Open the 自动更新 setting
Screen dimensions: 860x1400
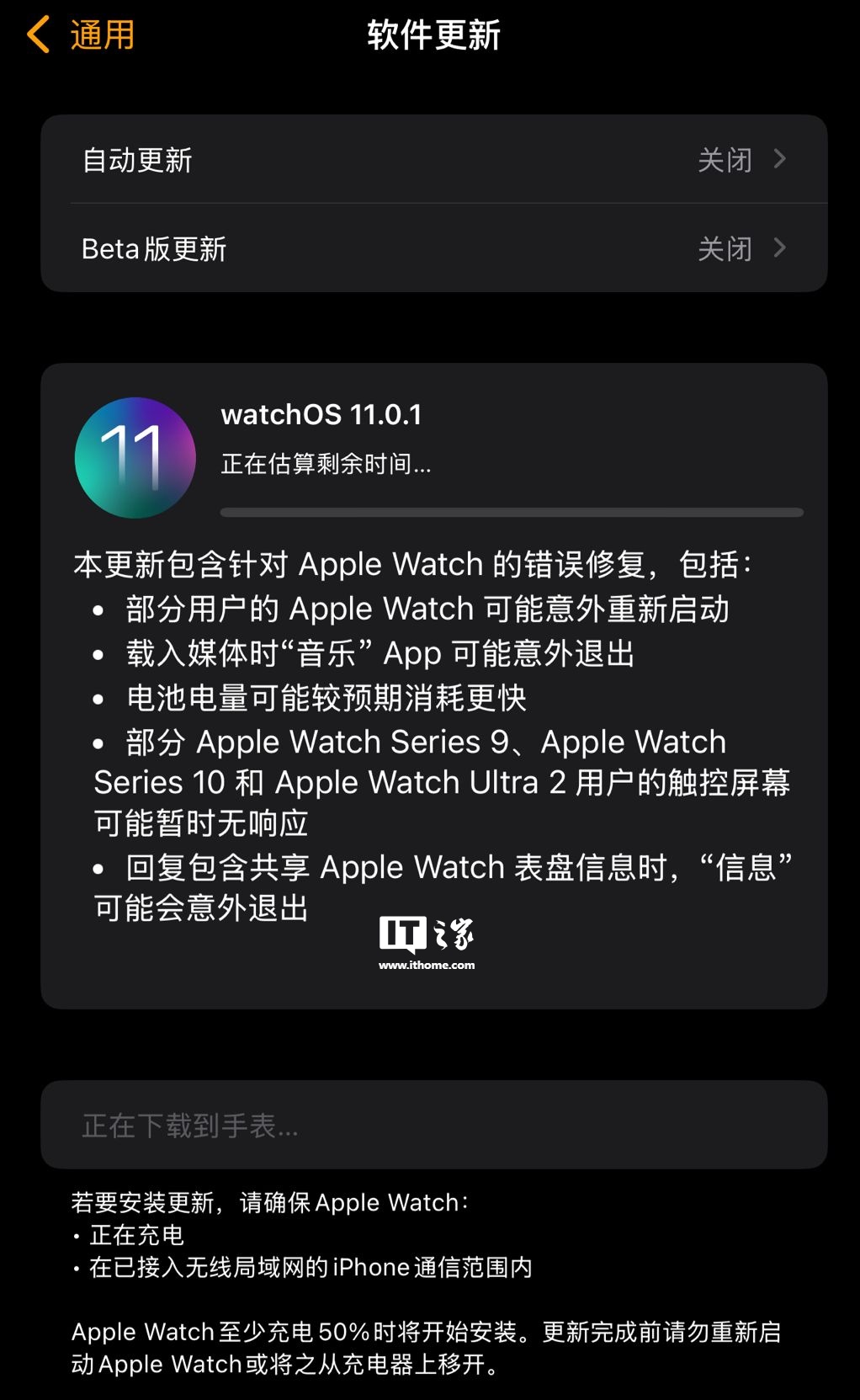click(433, 160)
